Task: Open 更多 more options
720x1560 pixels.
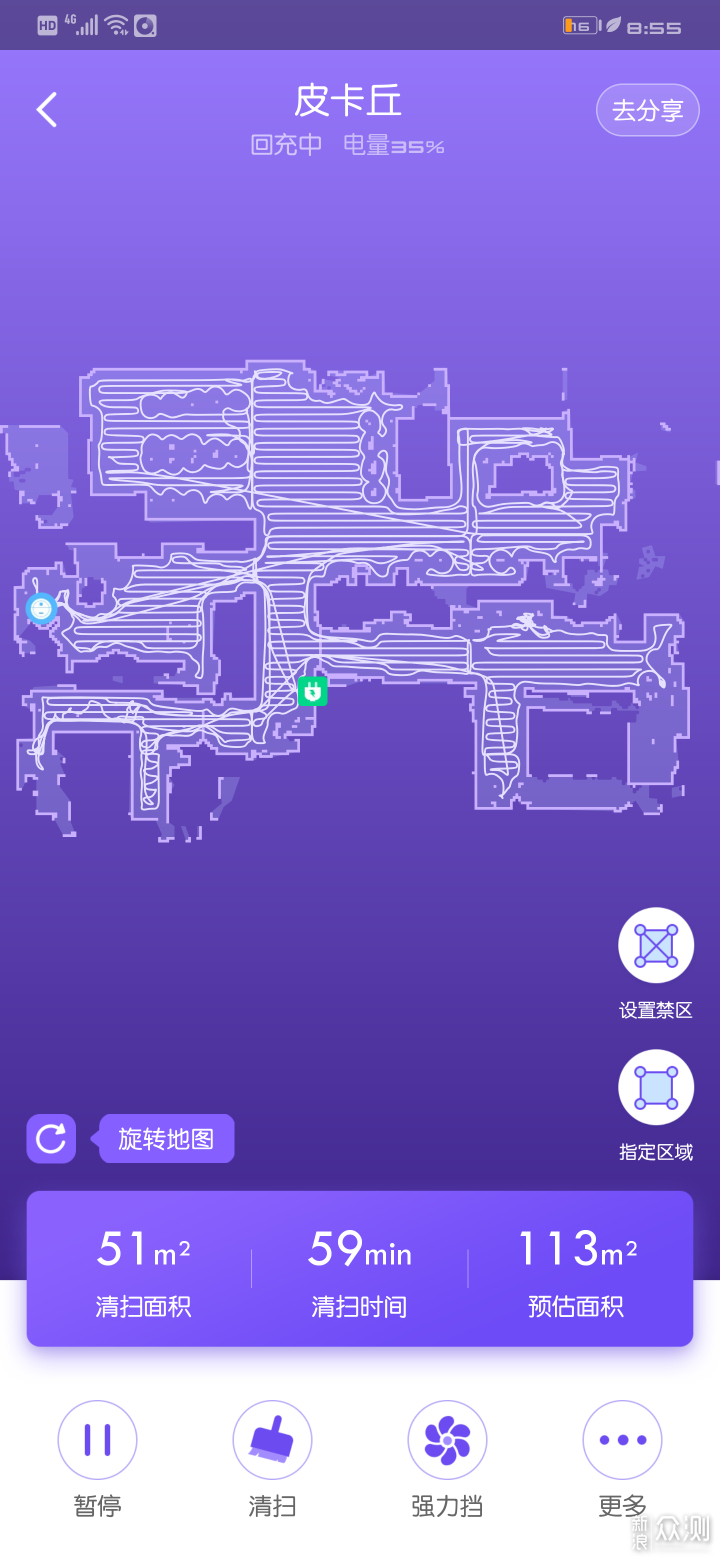Action: (x=622, y=1440)
